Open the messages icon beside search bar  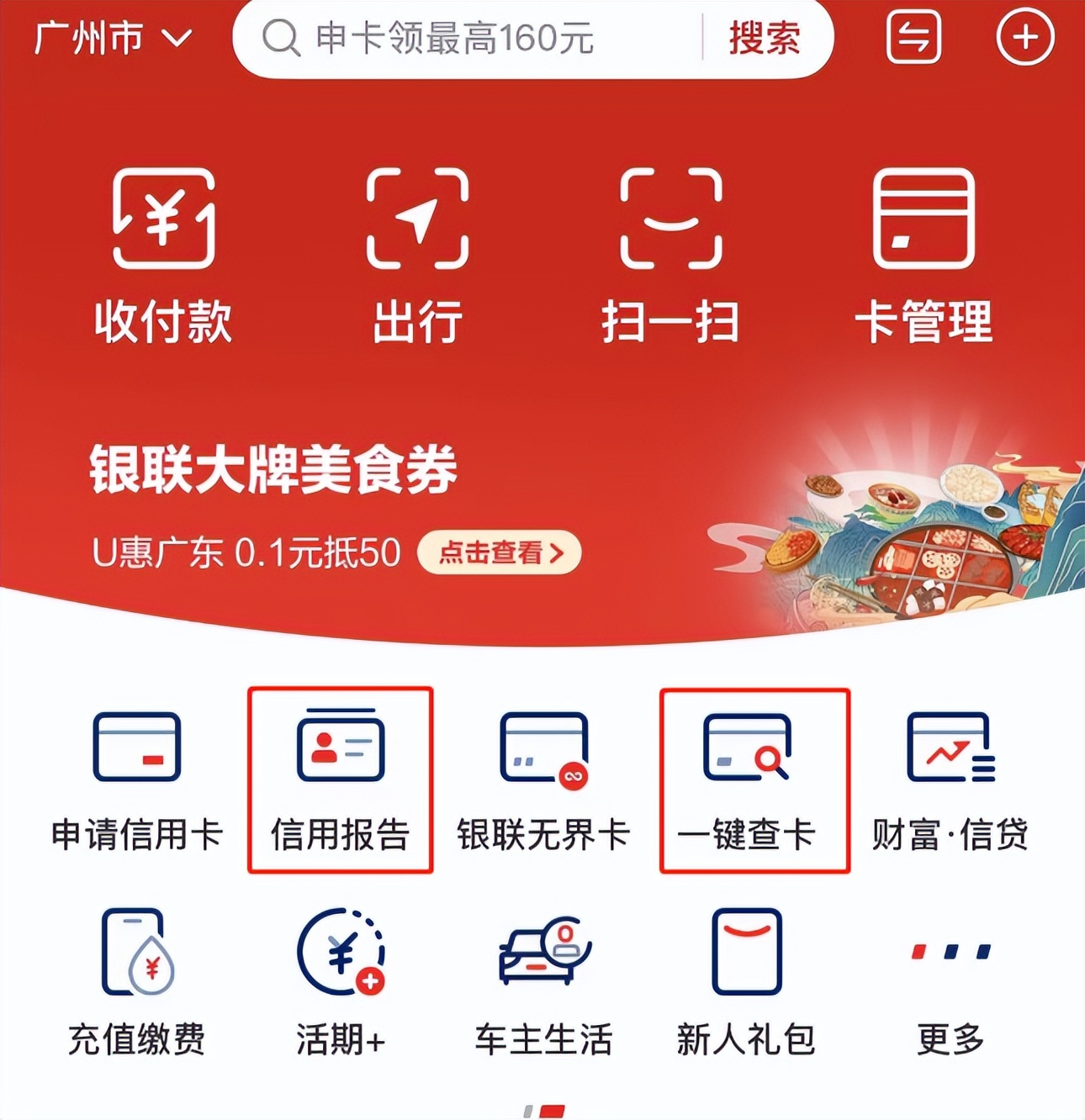point(913,37)
